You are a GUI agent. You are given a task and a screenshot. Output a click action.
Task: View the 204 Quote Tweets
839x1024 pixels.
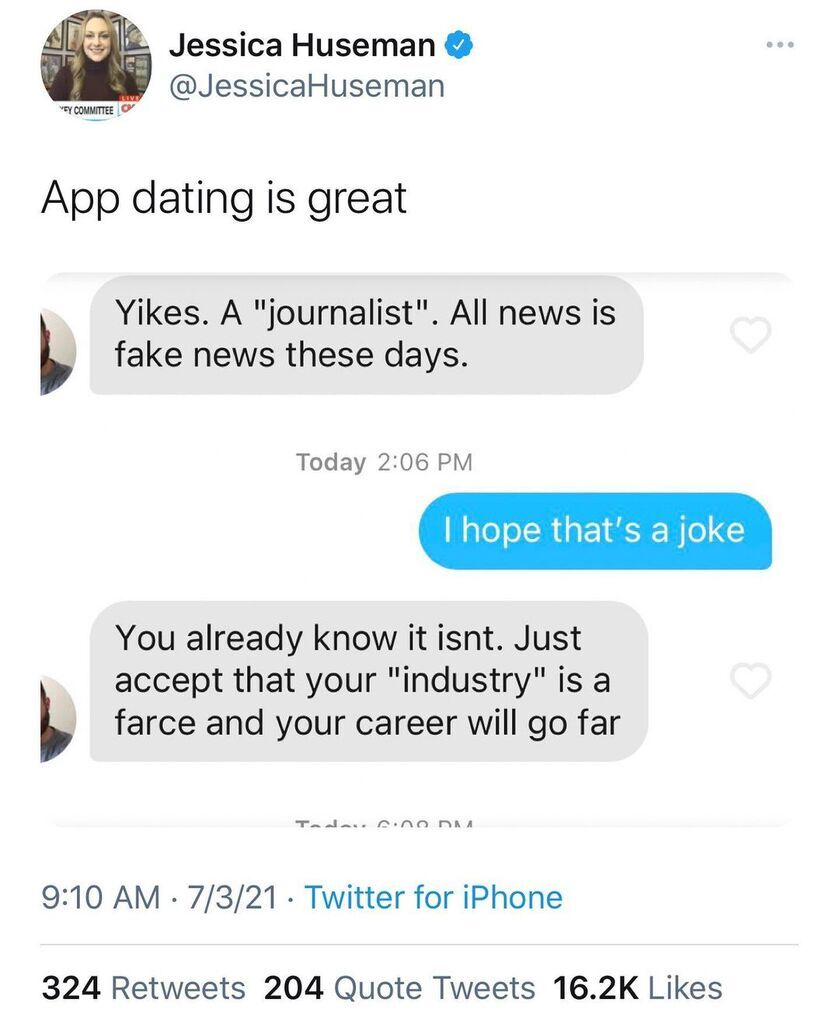(400, 988)
